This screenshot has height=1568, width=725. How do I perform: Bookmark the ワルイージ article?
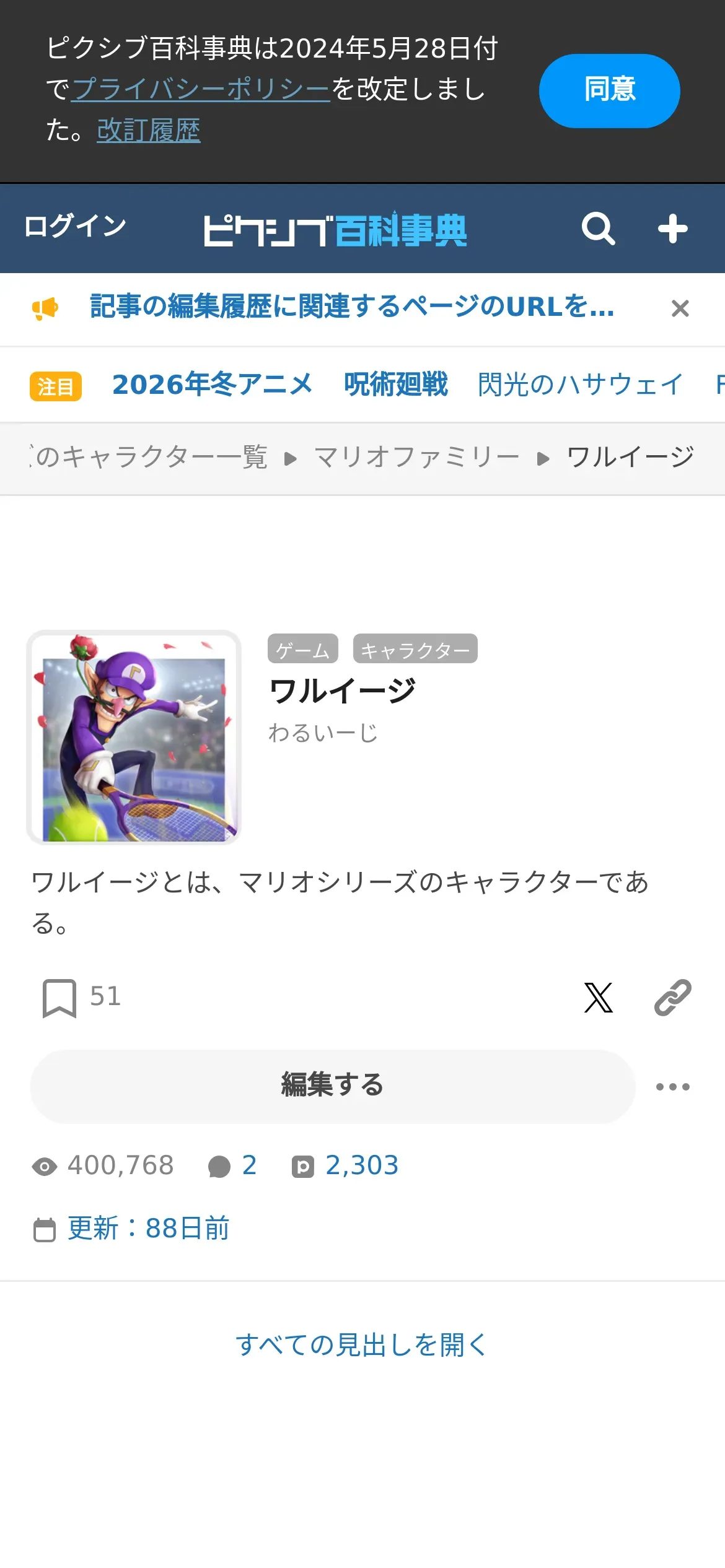coord(59,998)
